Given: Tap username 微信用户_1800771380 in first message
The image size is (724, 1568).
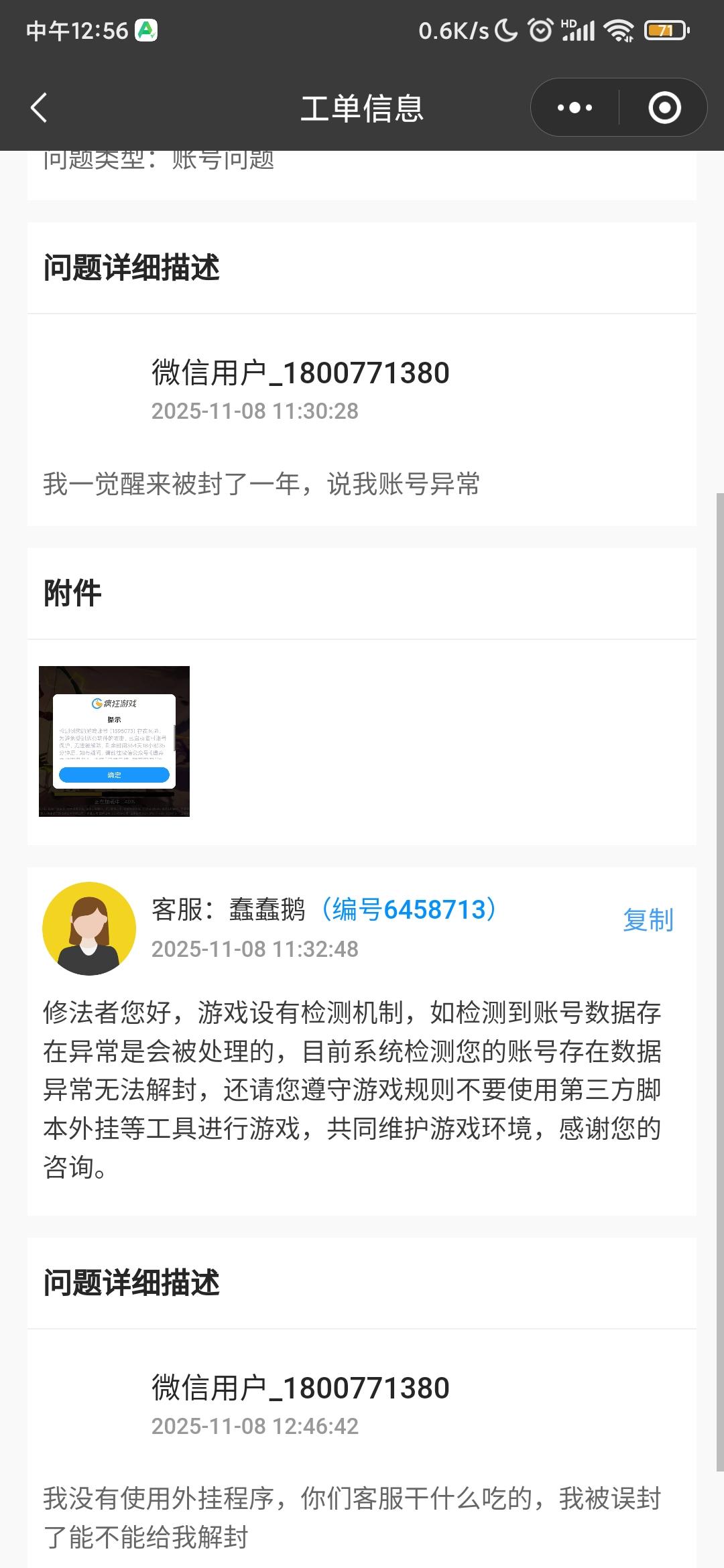Looking at the screenshot, I should 300,373.
